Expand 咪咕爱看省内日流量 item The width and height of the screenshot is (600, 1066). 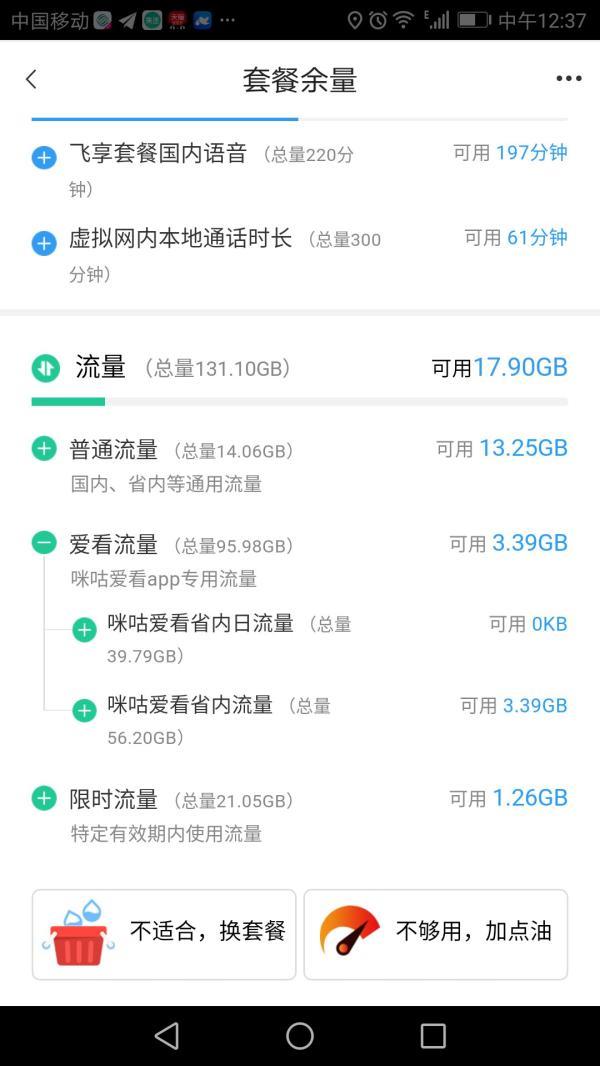pyautogui.click(x=84, y=629)
